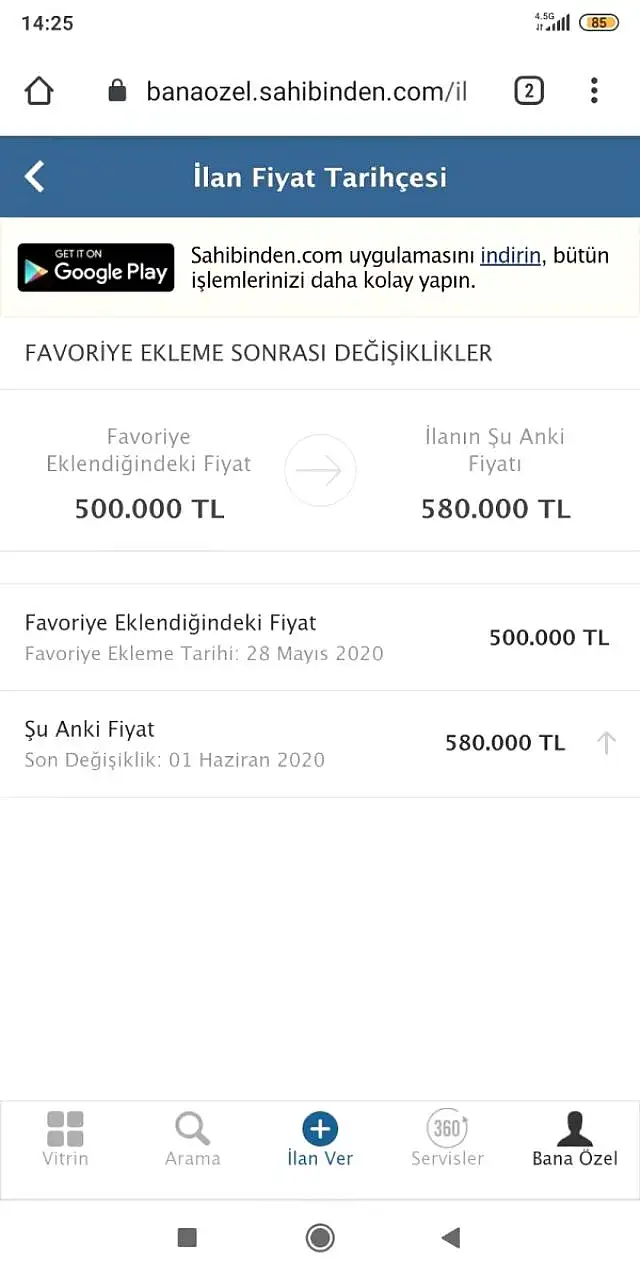Open the browser overflow menu

594,92
